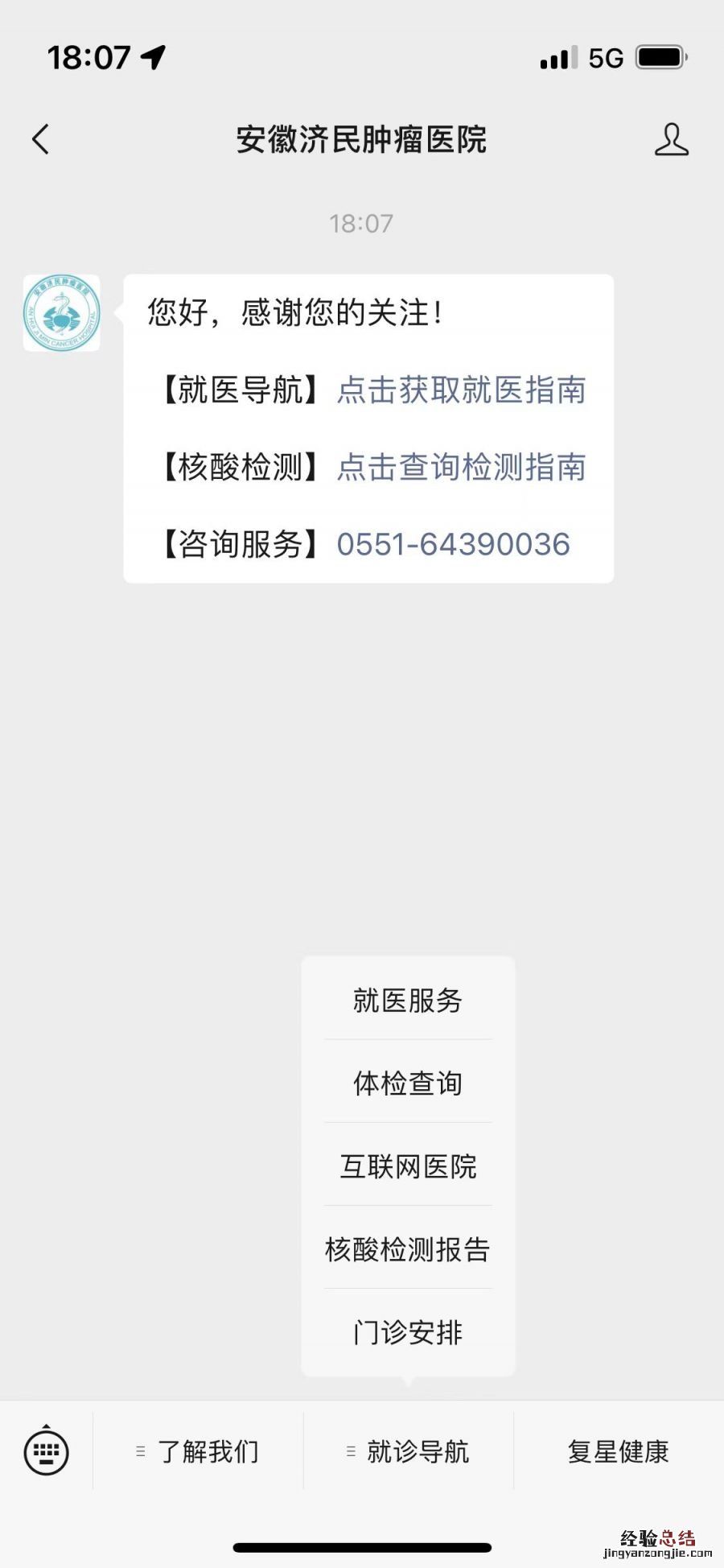Open 门诊安排 in the popup menu
This screenshot has height=1568, width=724.
pyautogui.click(x=408, y=1332)
